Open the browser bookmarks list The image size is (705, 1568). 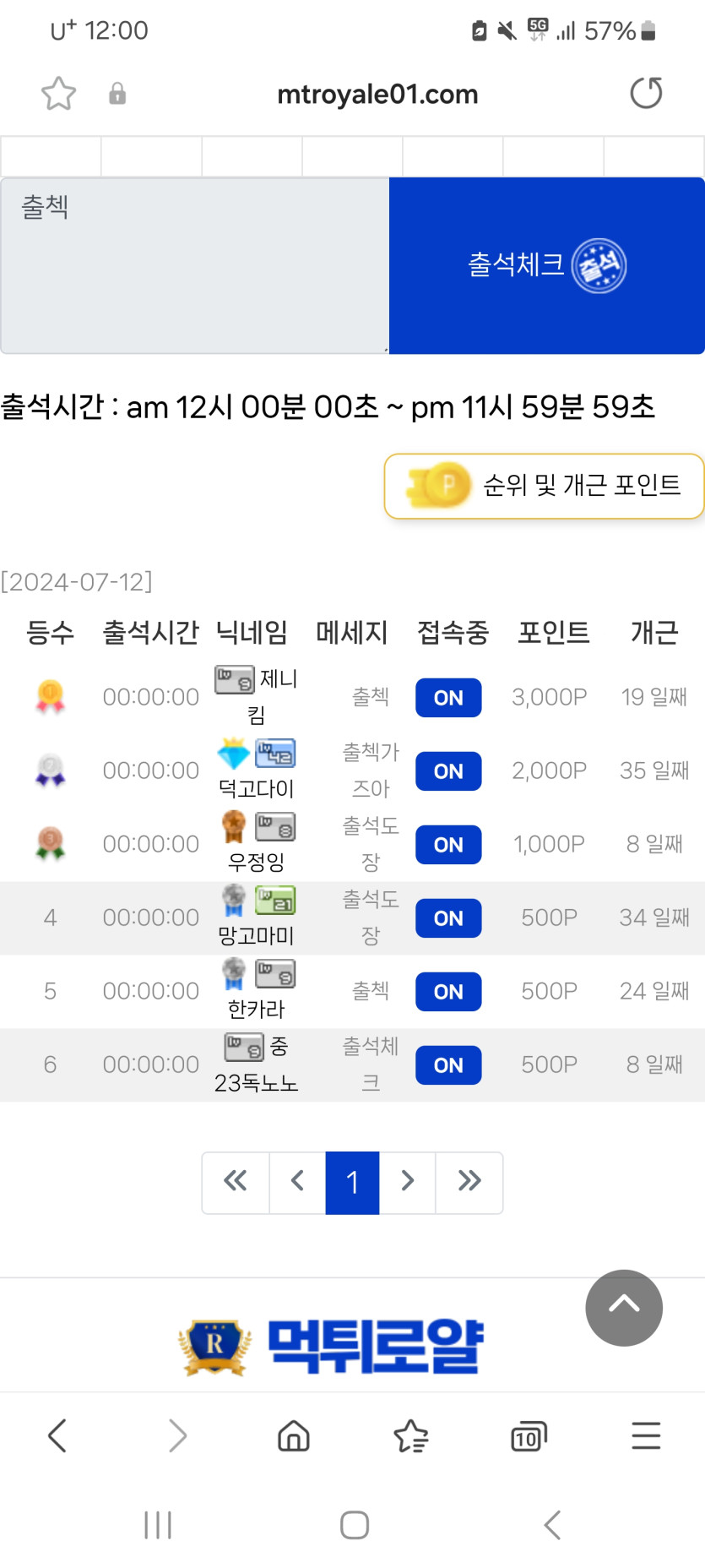[x=411, y=1435]
